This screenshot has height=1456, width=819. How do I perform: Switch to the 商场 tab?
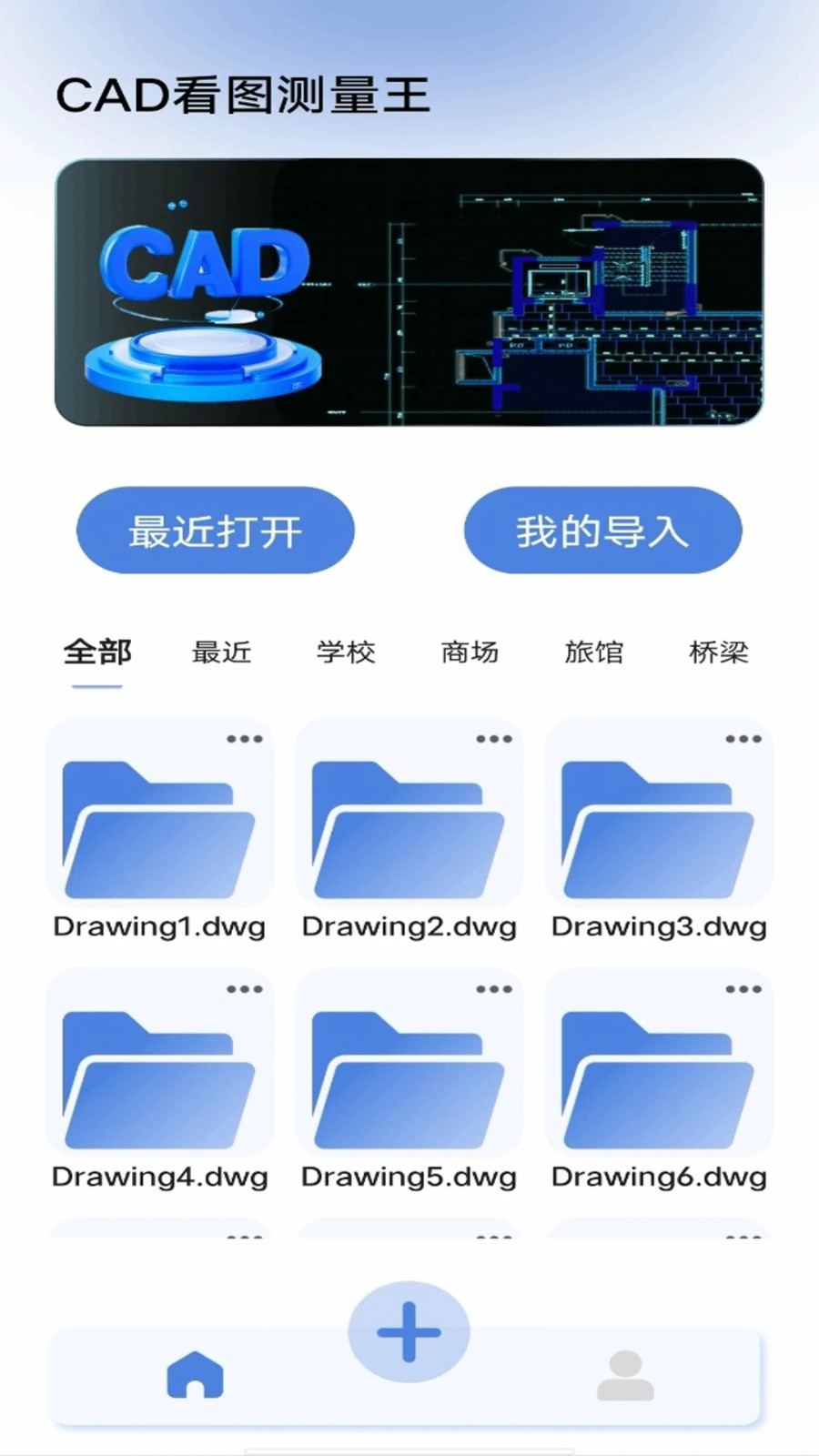(470, 652)
